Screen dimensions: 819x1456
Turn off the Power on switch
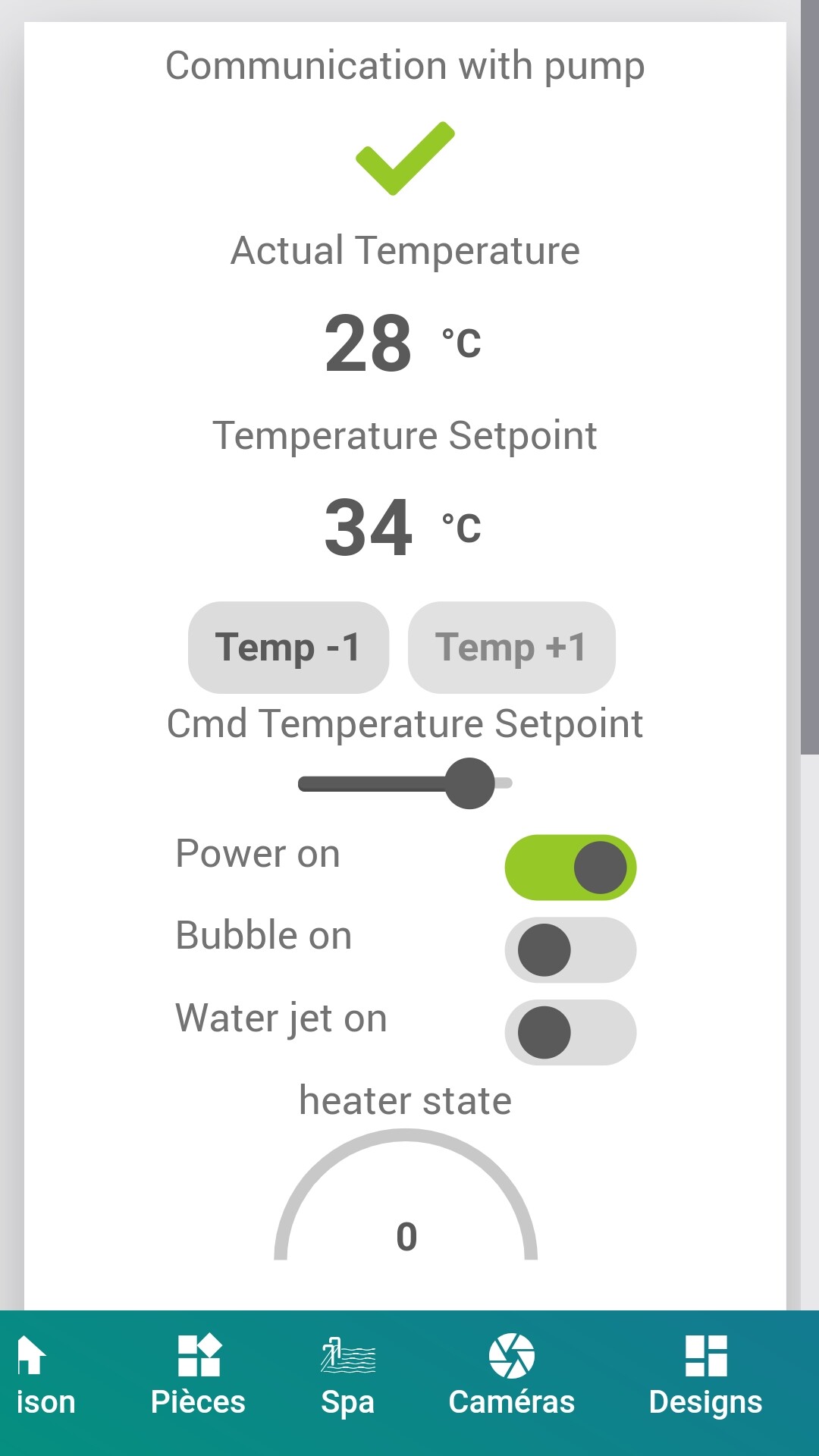(570, 868)
